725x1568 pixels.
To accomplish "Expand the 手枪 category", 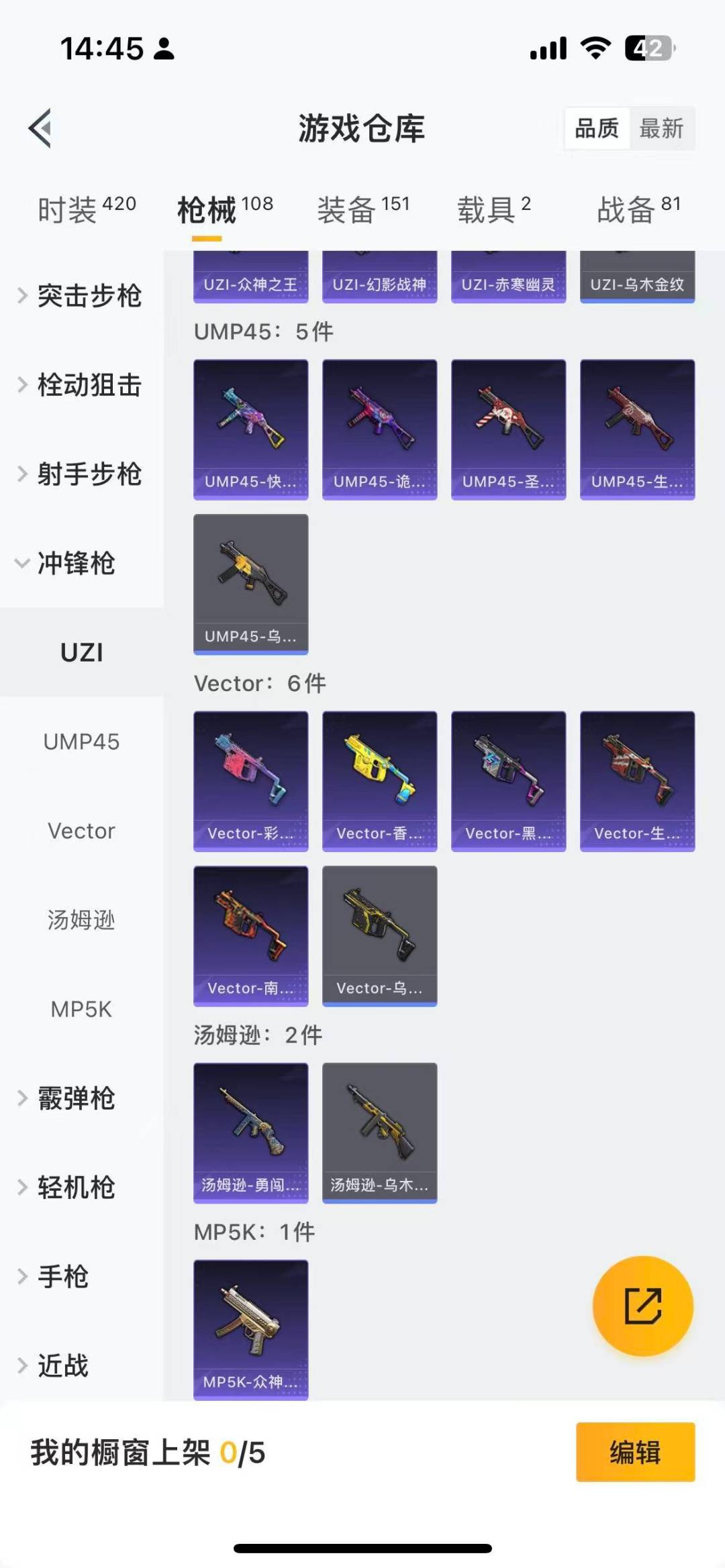I will pos(64,1276).
